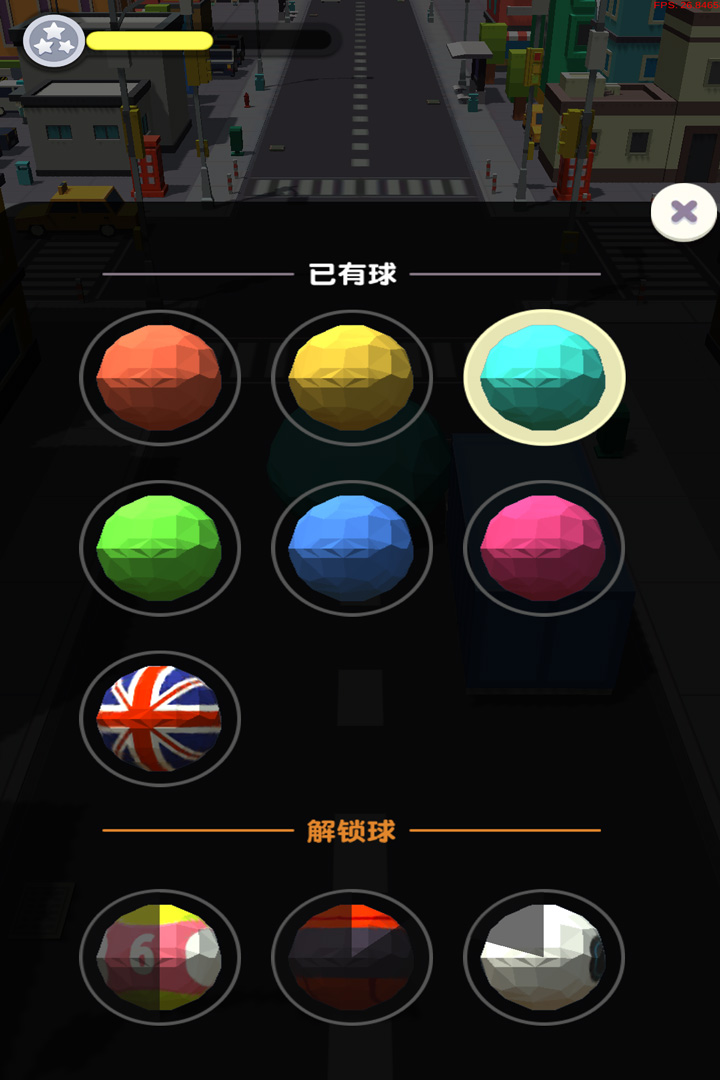Toggle the cyan ball's equipped state
The width and height of the screenshot is (720, 1080).
point(543,378)
